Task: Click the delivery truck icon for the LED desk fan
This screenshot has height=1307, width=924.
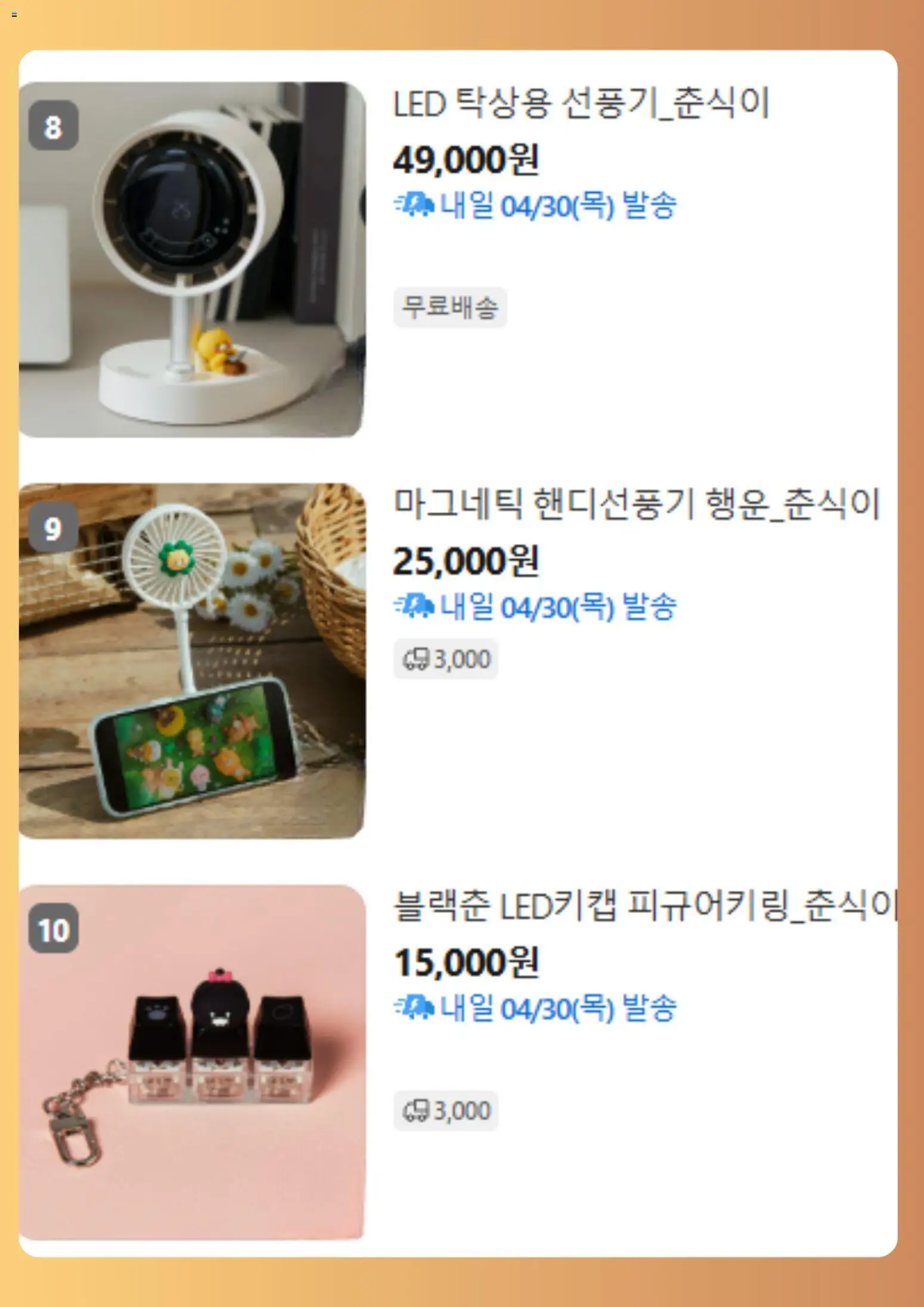Action: (x=413, y=206)
